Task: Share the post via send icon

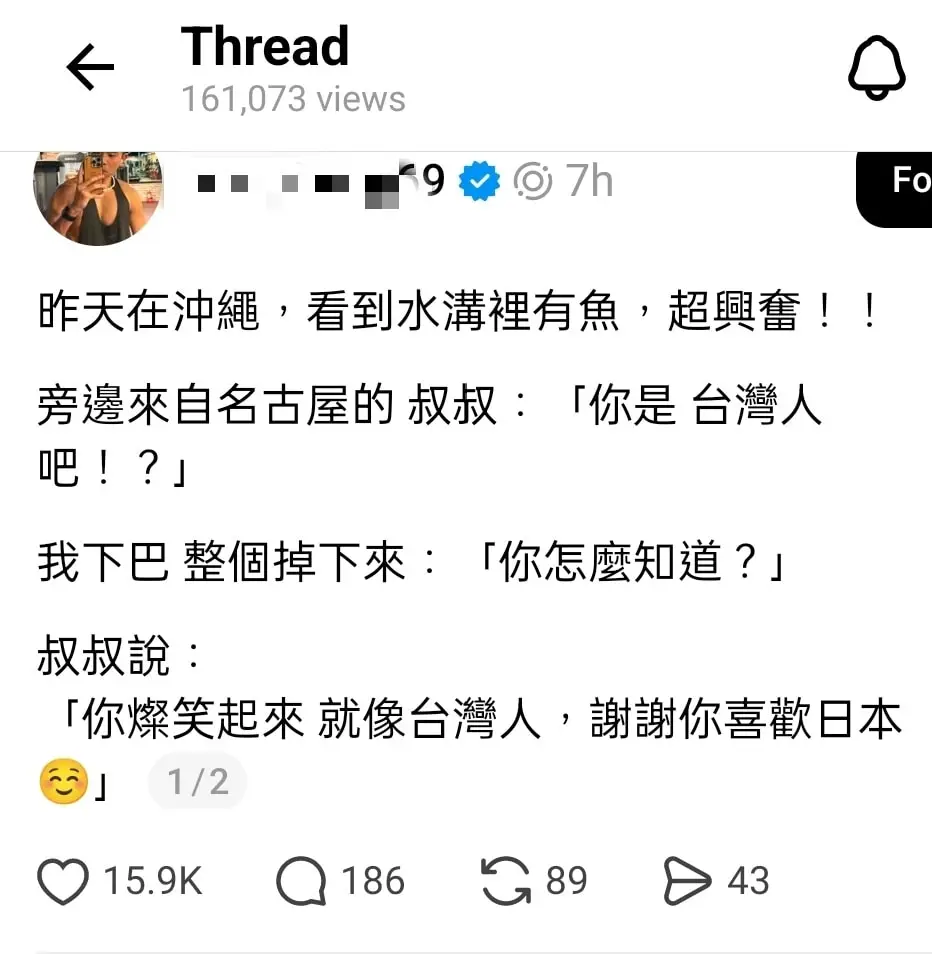Action: click(688, 881)
